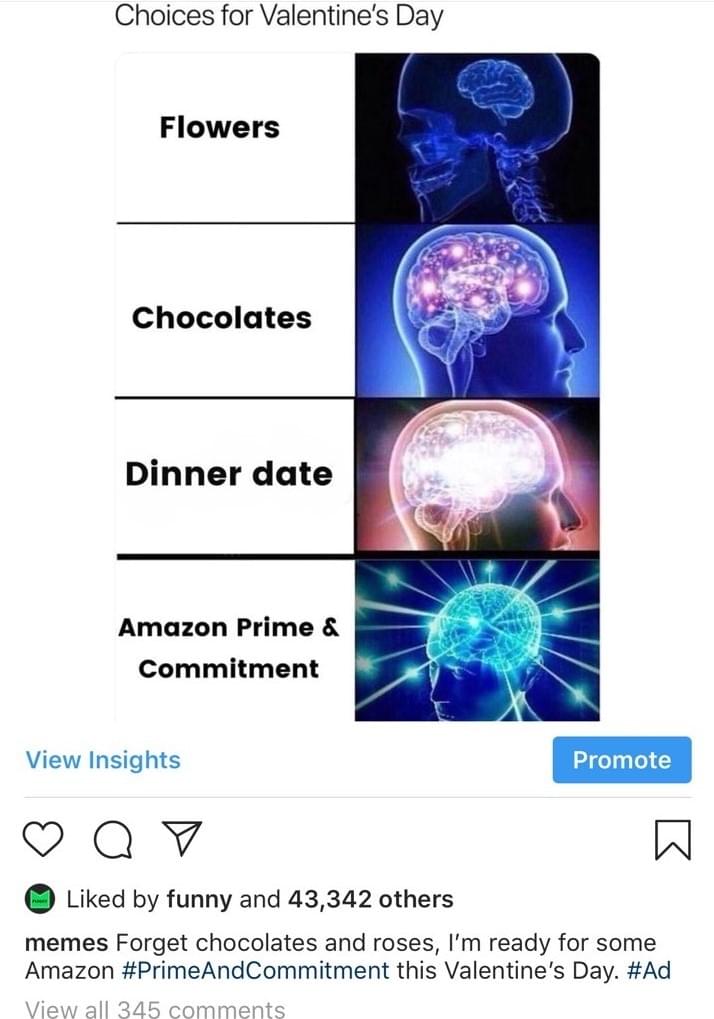Open the memes profile from the caption
This screenshot has height=1019, width=714.
click(x=66, y=943)
